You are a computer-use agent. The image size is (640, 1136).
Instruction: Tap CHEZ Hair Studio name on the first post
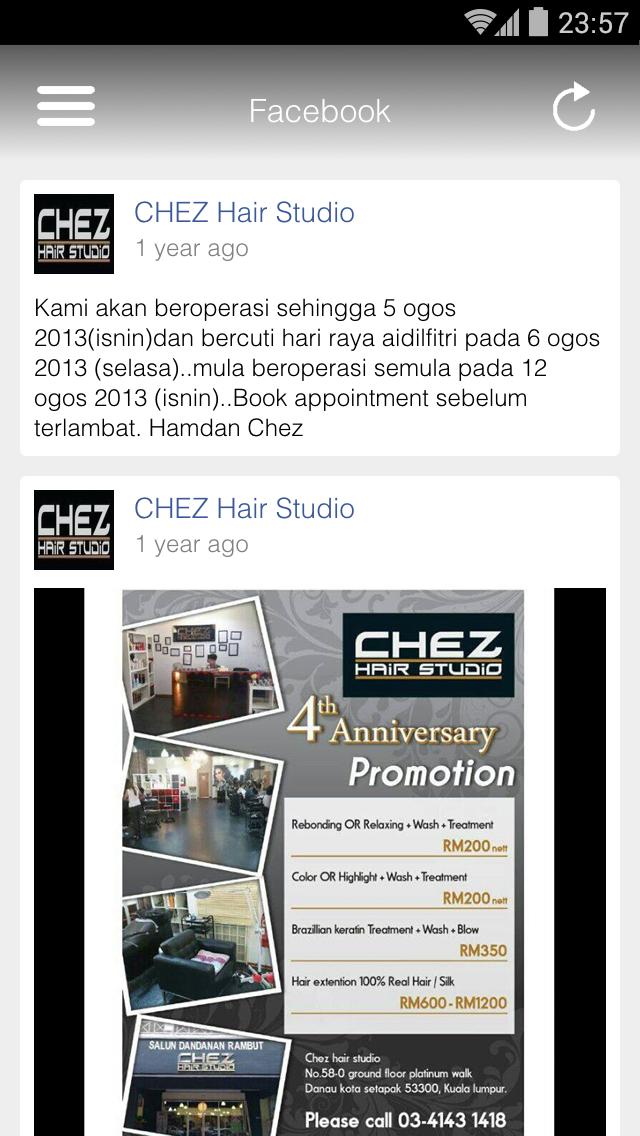[244, 213]
